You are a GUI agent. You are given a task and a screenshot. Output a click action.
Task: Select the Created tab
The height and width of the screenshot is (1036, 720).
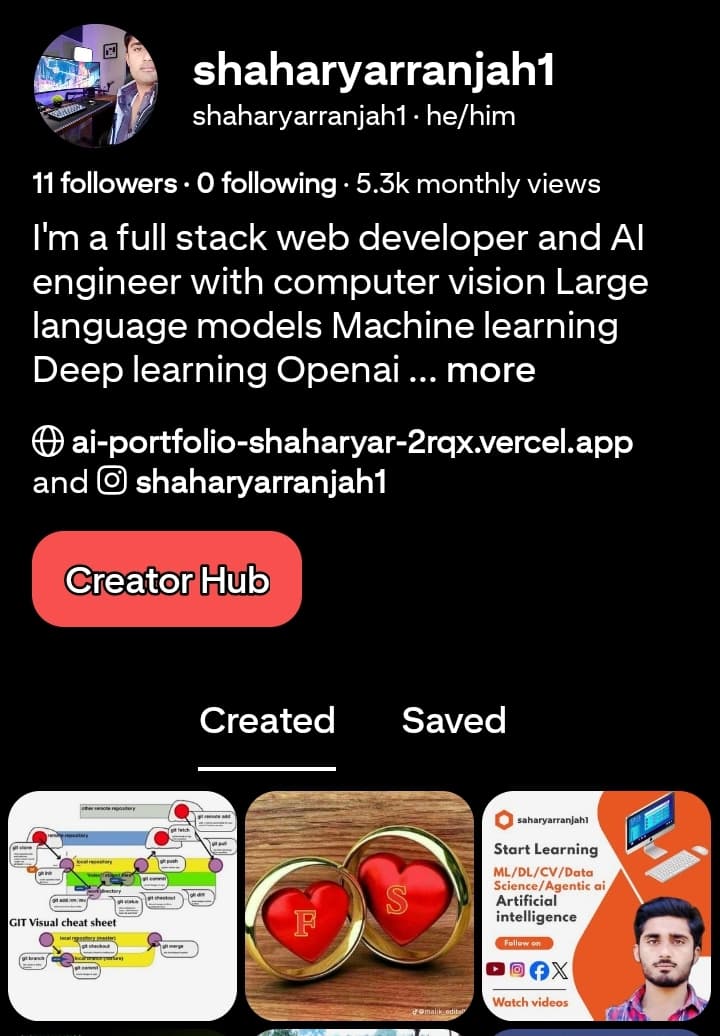267,720
